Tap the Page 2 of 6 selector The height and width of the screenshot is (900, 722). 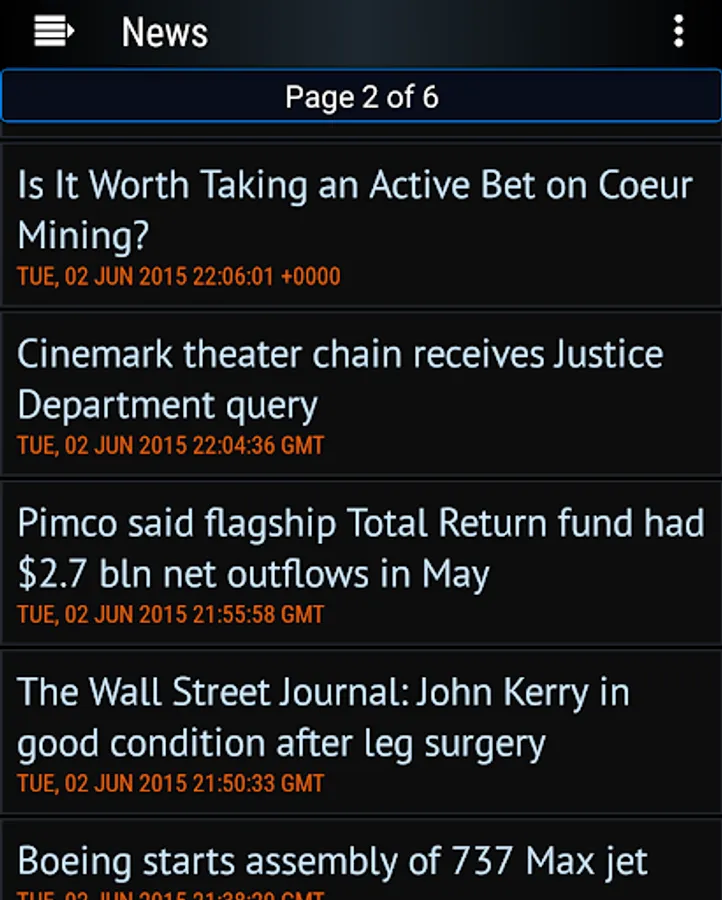(361, 97)
